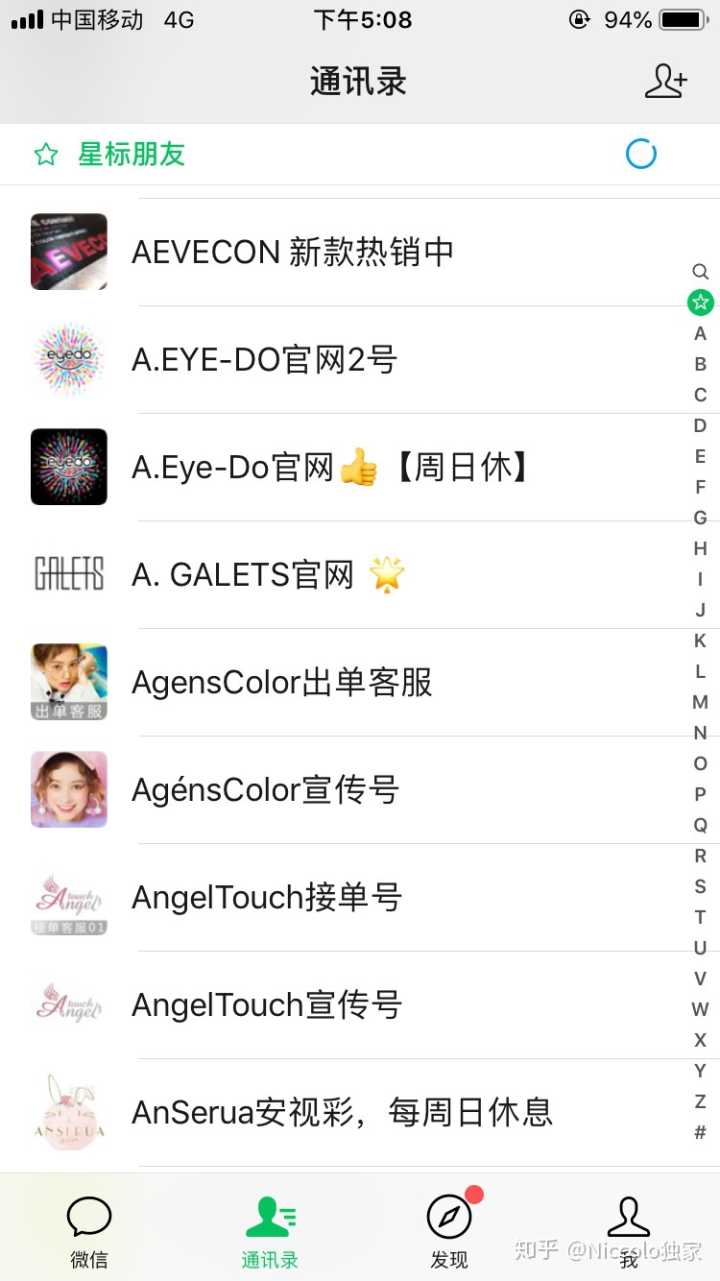Jump to letter Z in the index
720x1281 pixels.
pyautogui.click(x=700, y=1102)
